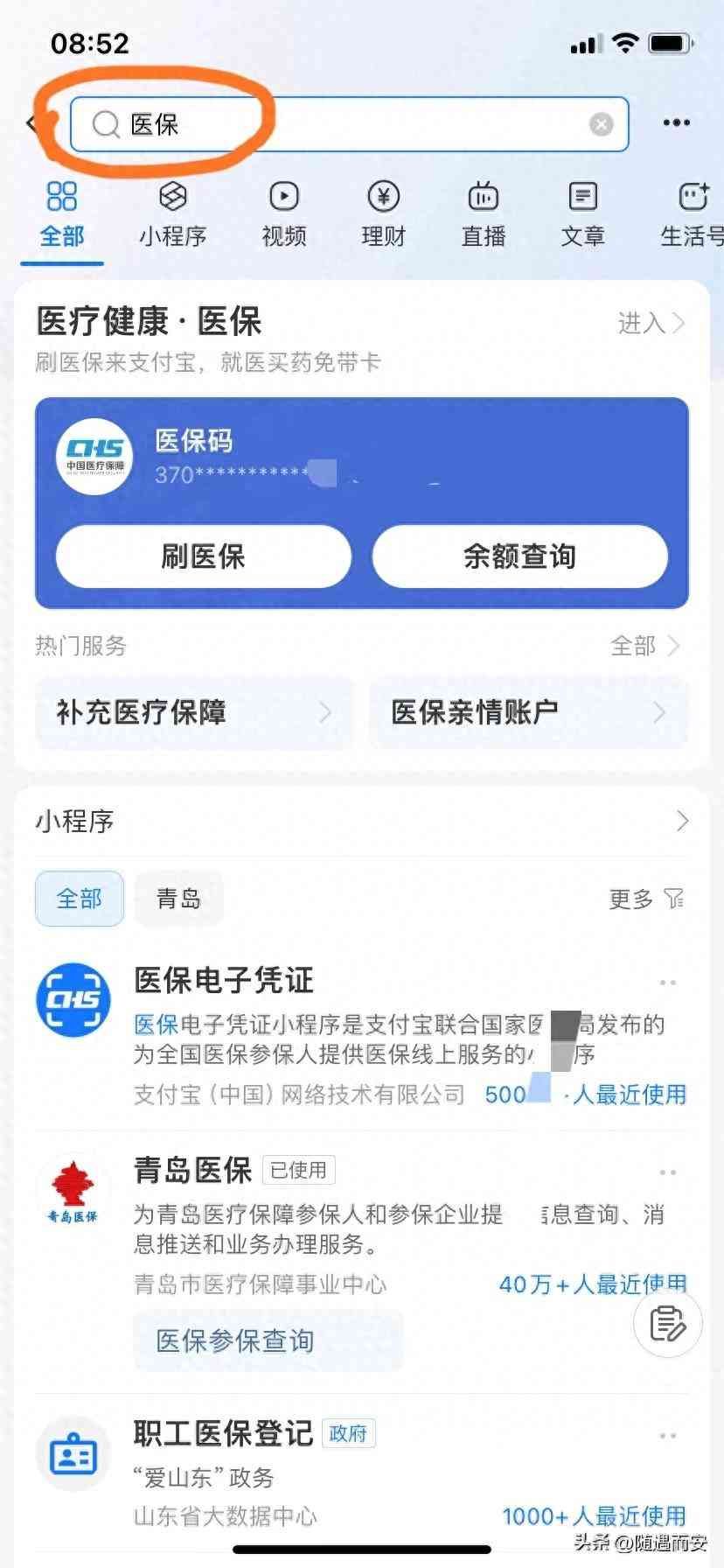Viewport: 724px width, 1568px height.
Task: Open the 医保电子凭证 mini program
Action: 224,981
